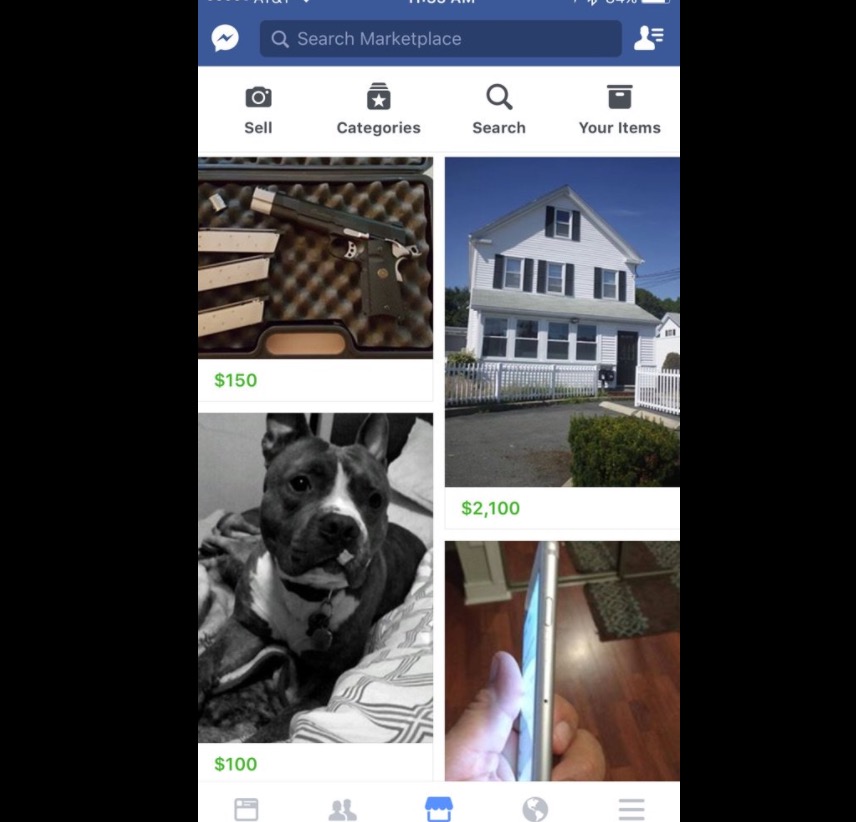
Task: Open the friends list icon
Action: [648, 39]
